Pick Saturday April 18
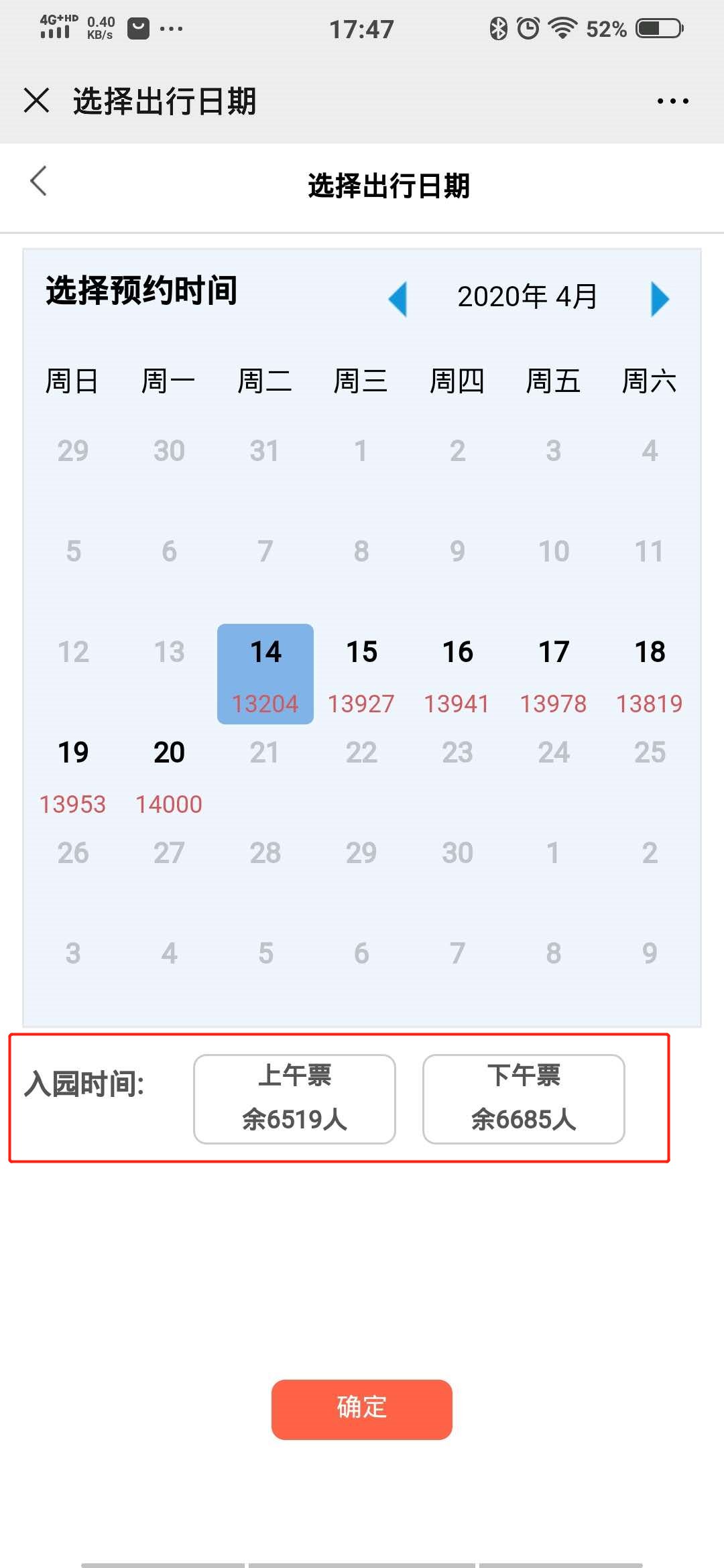 pyautogui.click(x=650, y=673)
